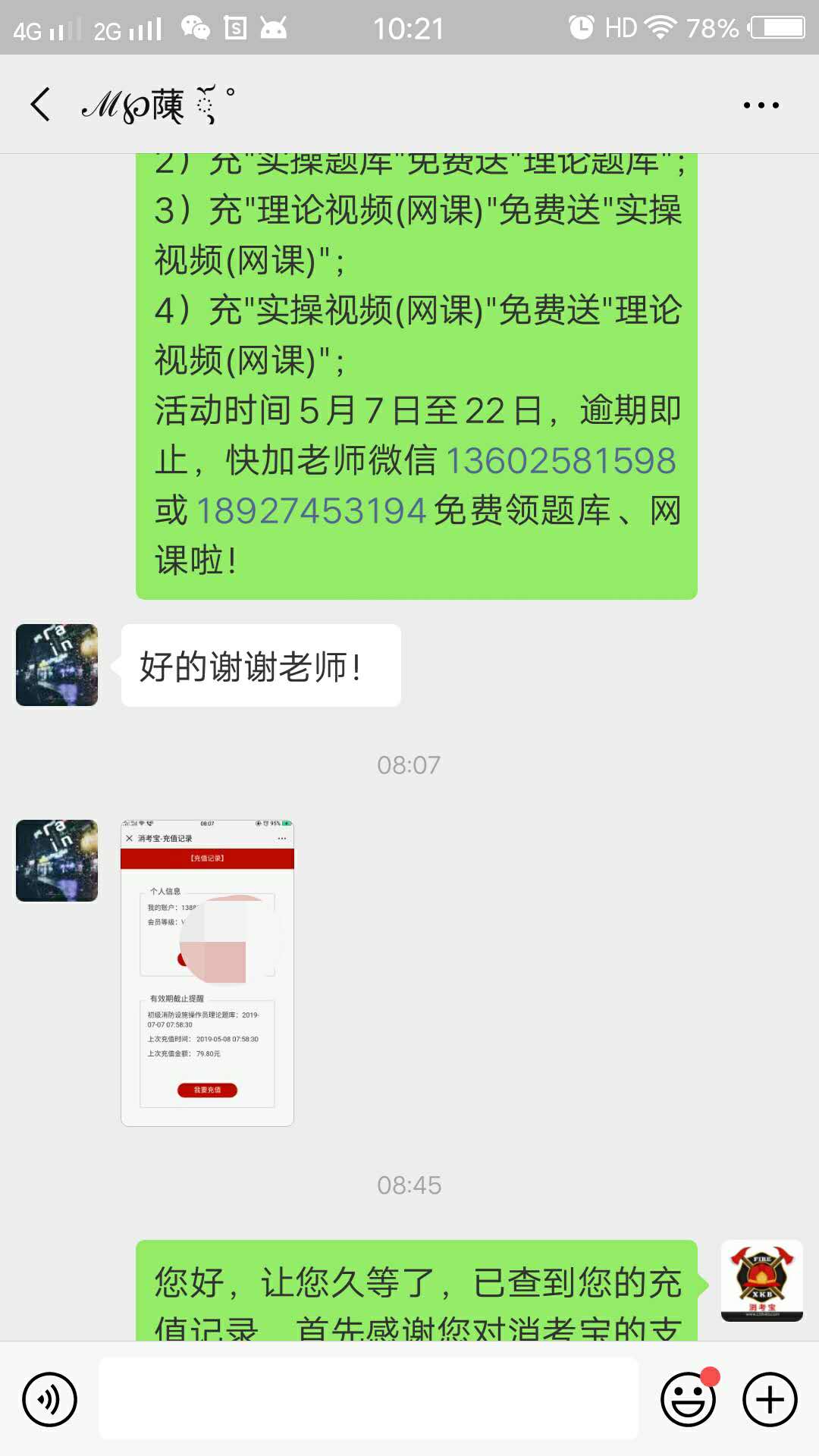Open my firefighter-logo avatar profile
The image size is (819, 1456).
(x=761, y=1280)
